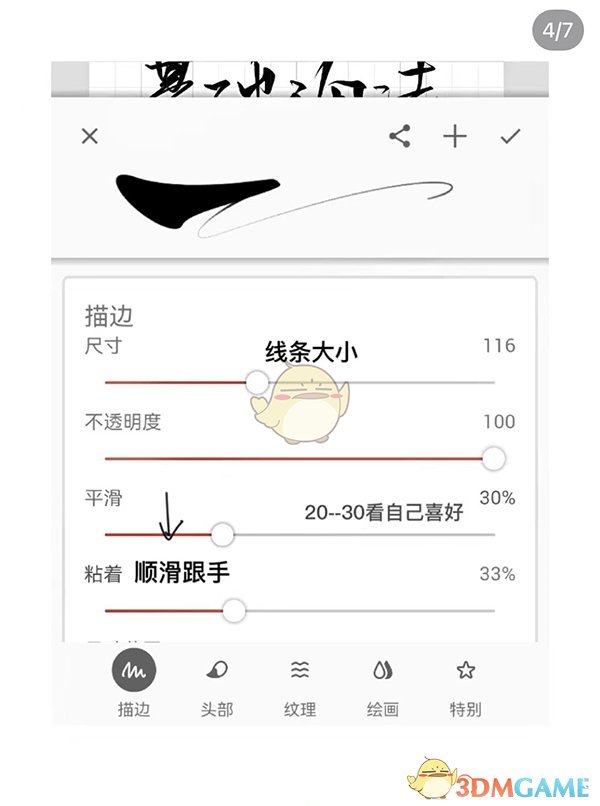600x806 pixels.
Task: Share this brush
Action: pyautogui.click(x=400, y=137)
